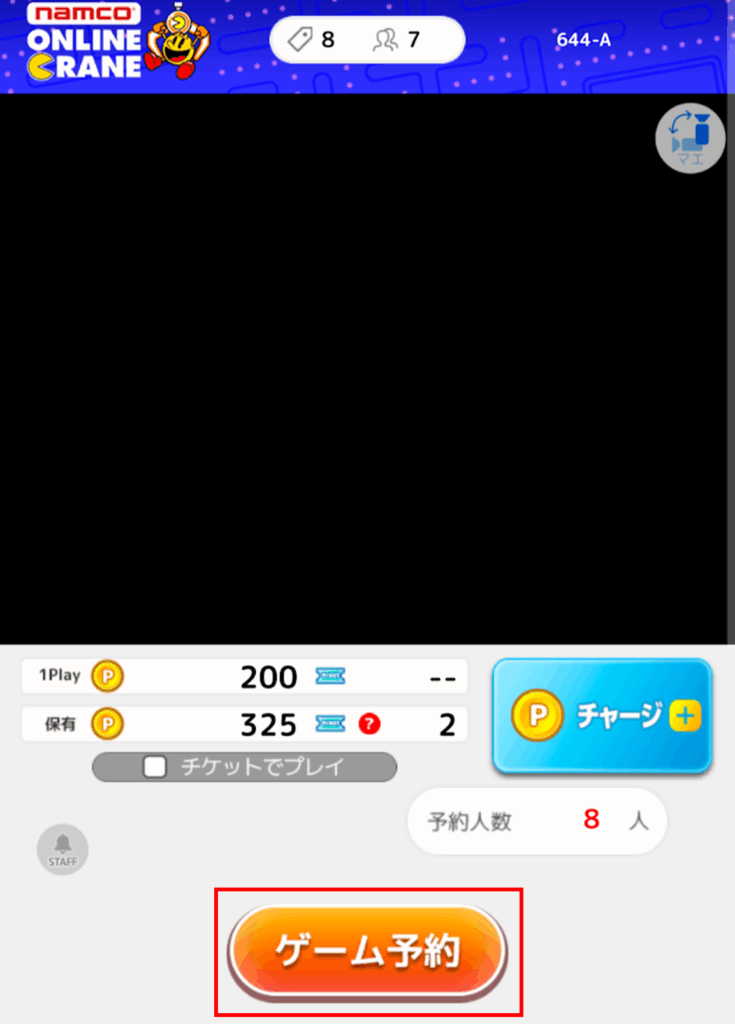Check the チケットでプレイ checkbox
This screenshot has width=735, height=1024.
pos(155,767)
